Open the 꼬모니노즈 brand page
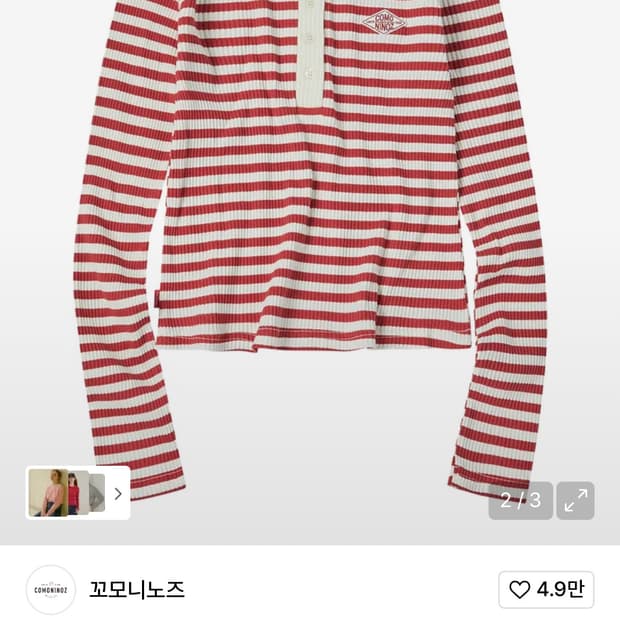This screenshot has width=620, height=620. pos(137,589)
